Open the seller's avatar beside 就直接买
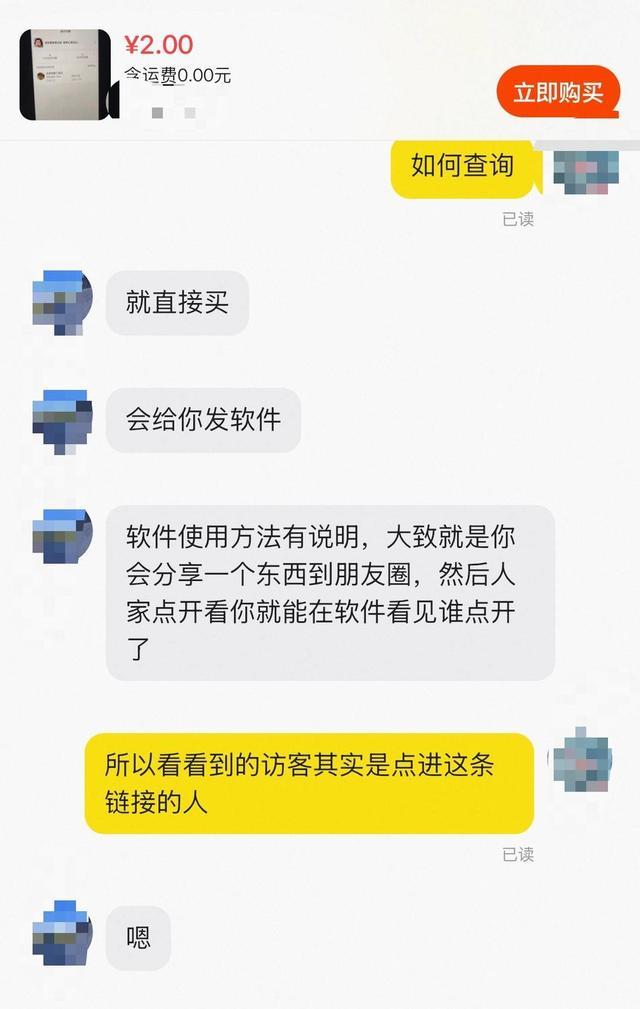Viewport: 640px width, 1009px height. point(62,302)
